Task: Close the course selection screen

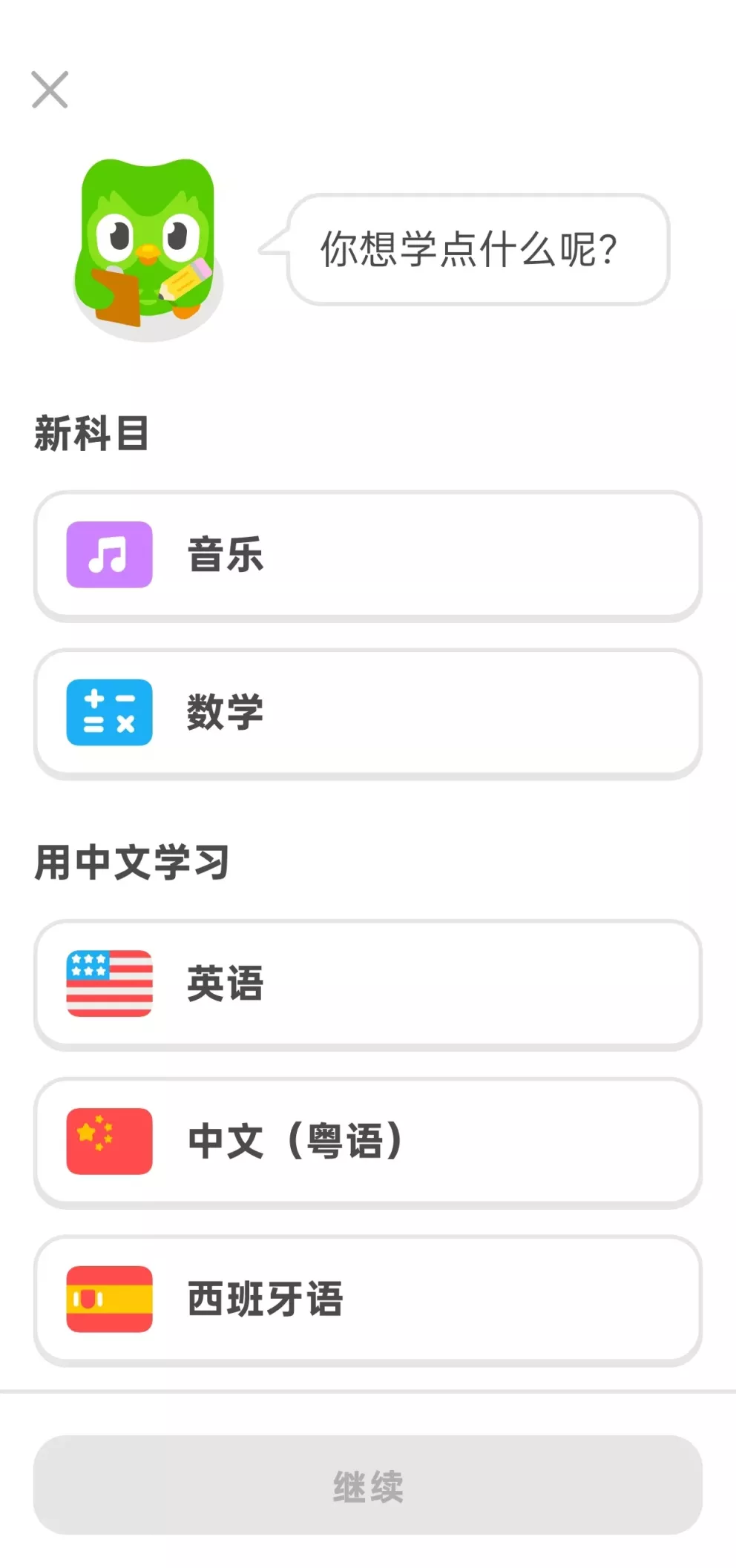Action: [x=50, y=90]
